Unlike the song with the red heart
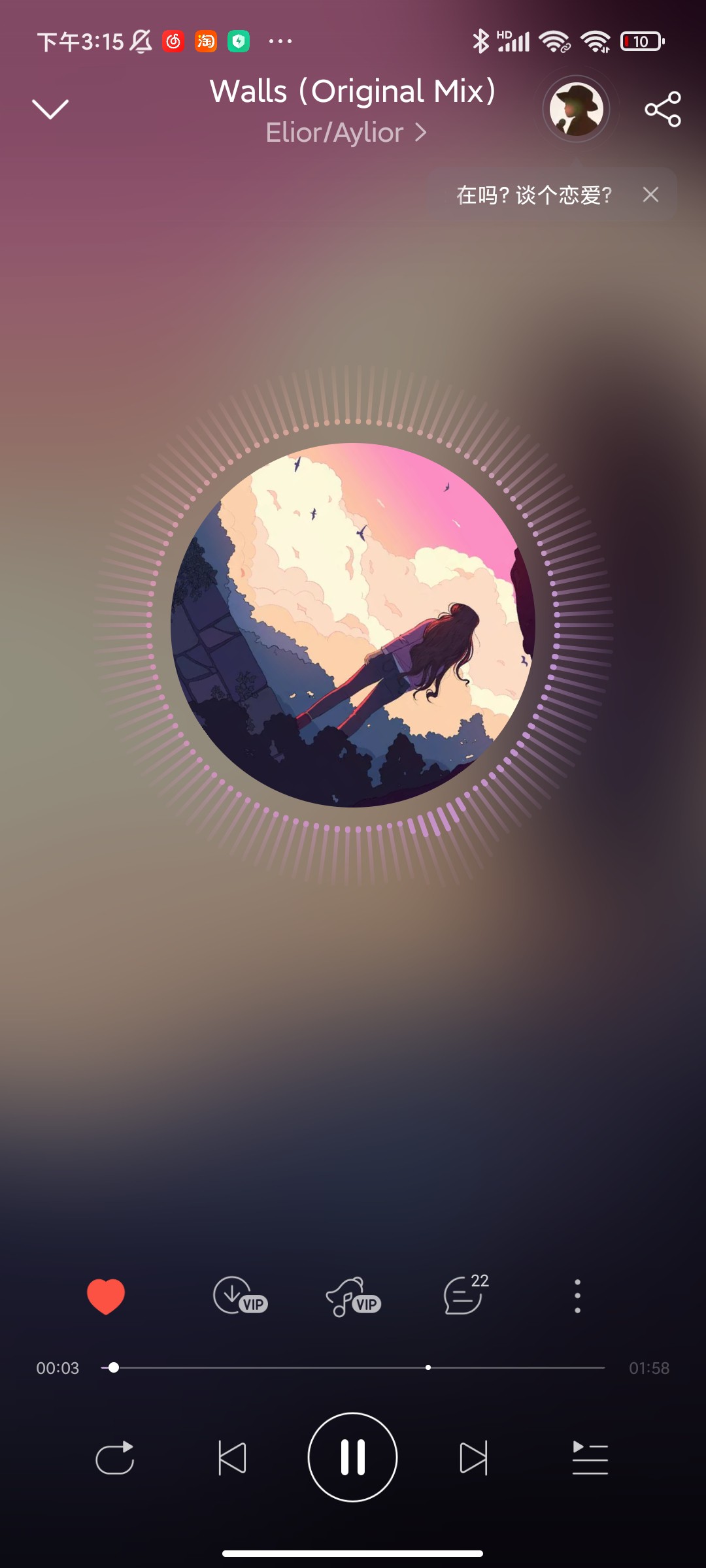 tap(106, 1296)
